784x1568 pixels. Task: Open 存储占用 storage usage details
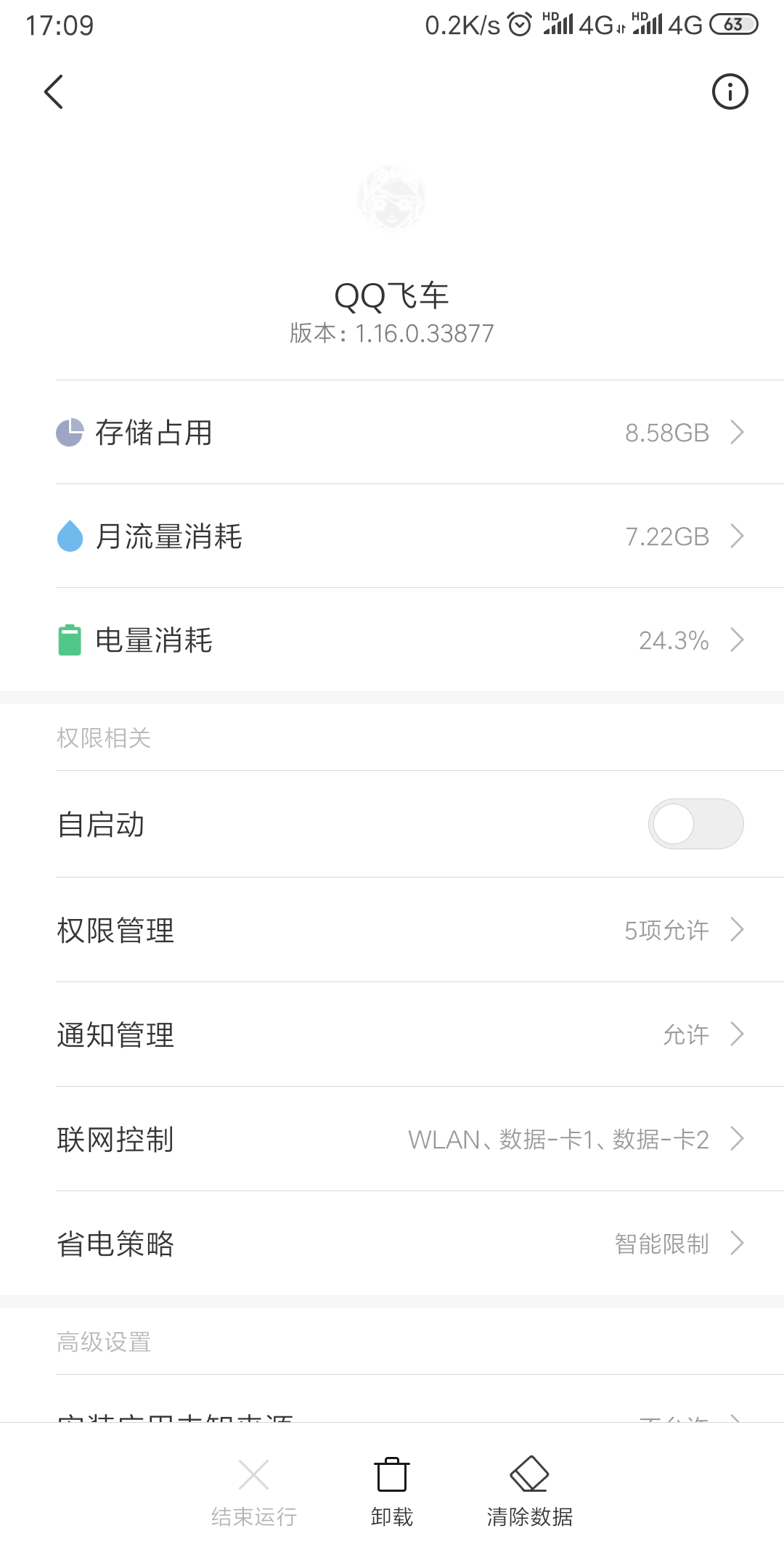tap(399, 433)
